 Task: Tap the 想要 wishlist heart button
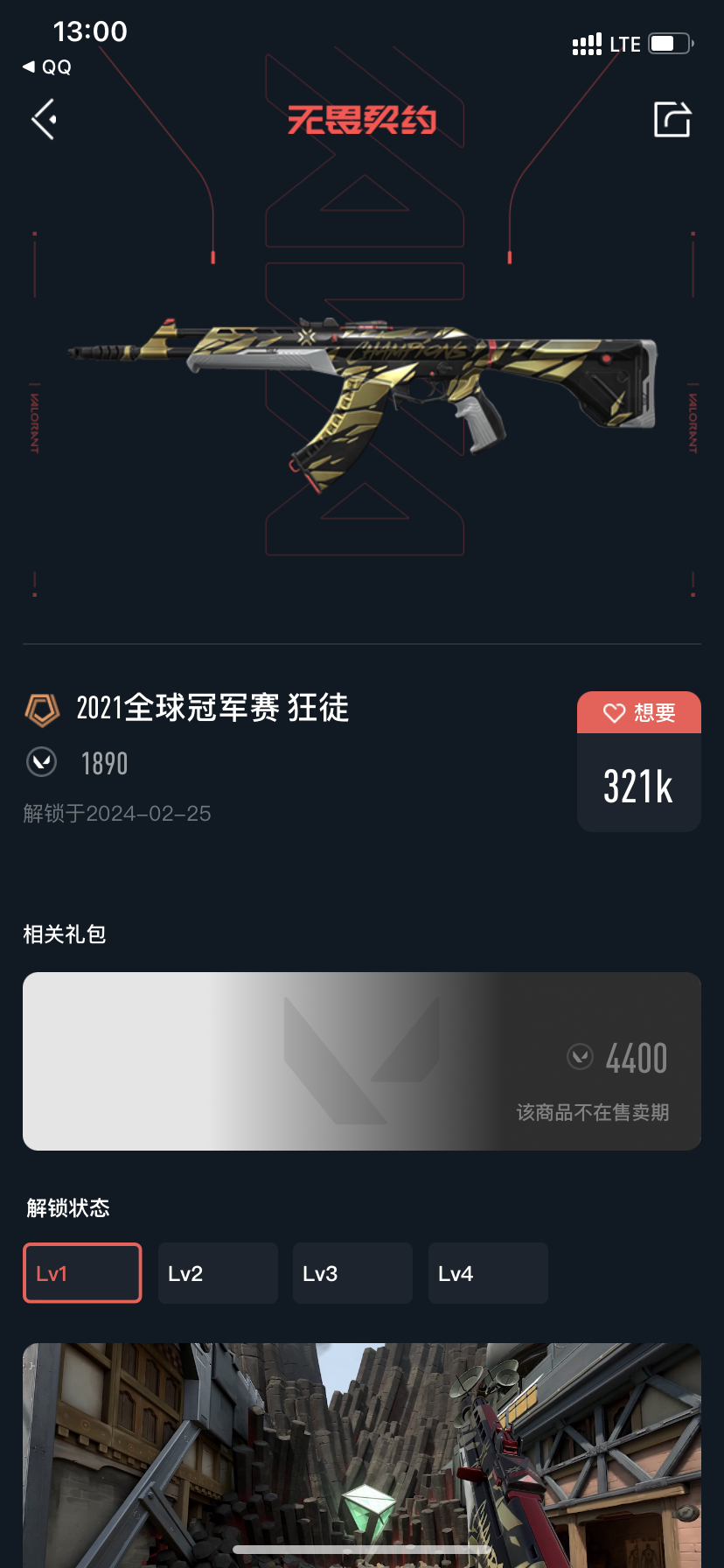(638, 712)
